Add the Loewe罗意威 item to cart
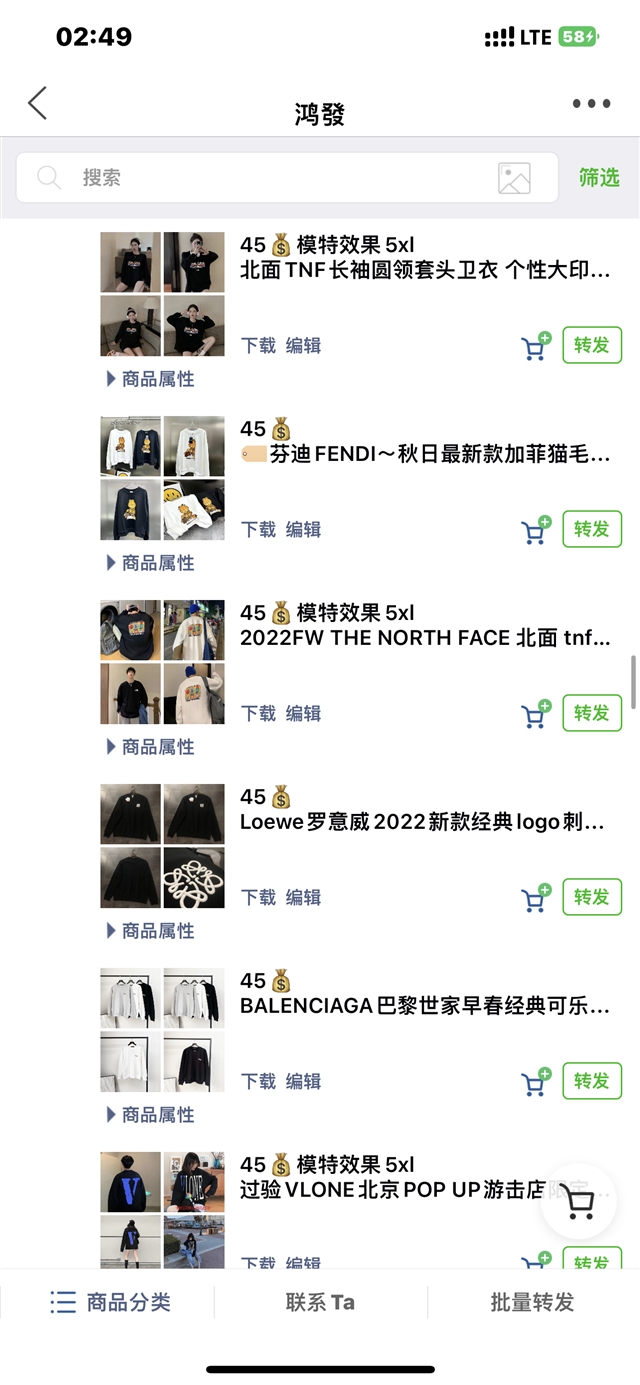This screenshot has height=1385, width=640. [536, 897]
